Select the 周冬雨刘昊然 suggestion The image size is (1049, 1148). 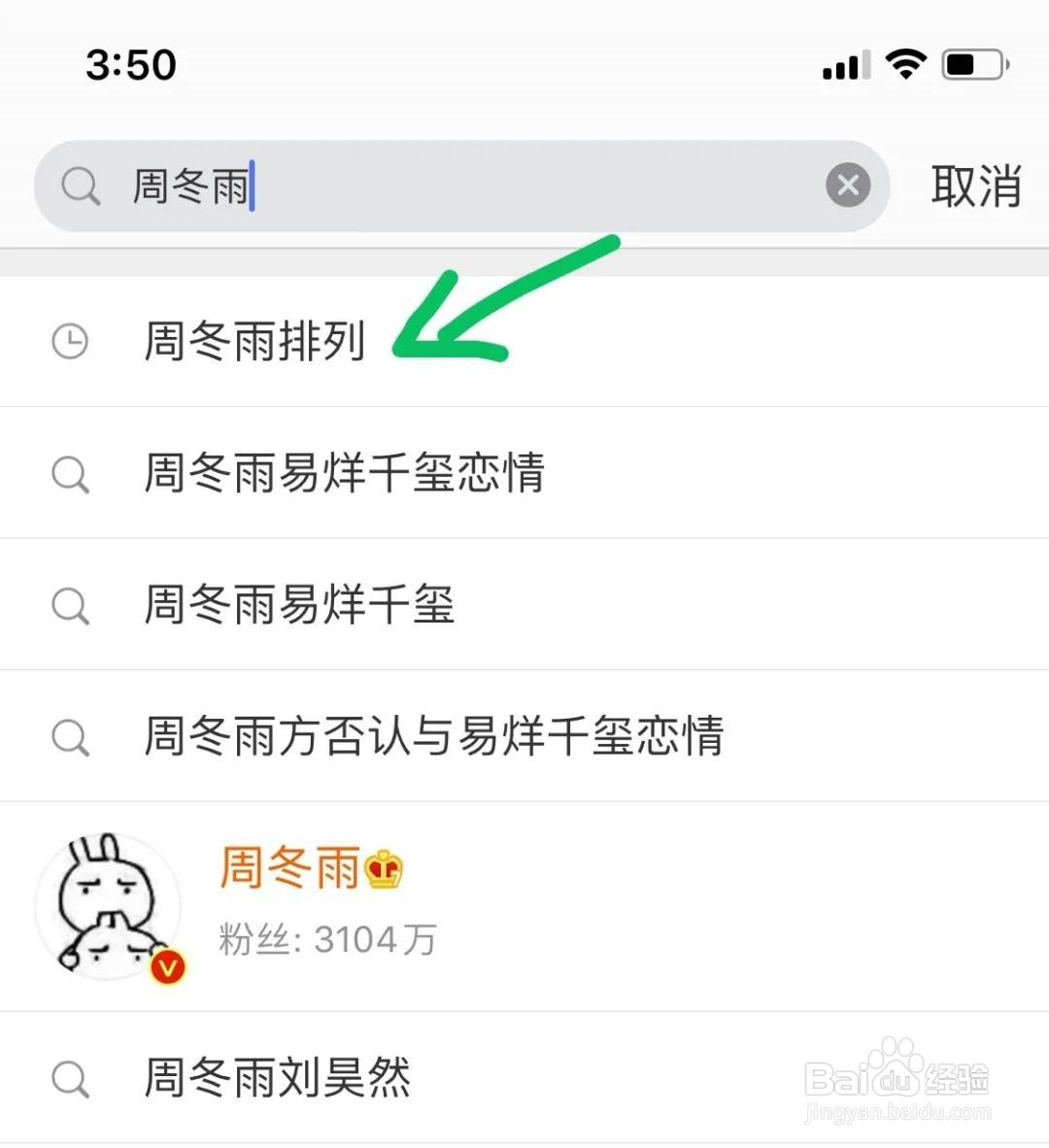(278, 1077)
